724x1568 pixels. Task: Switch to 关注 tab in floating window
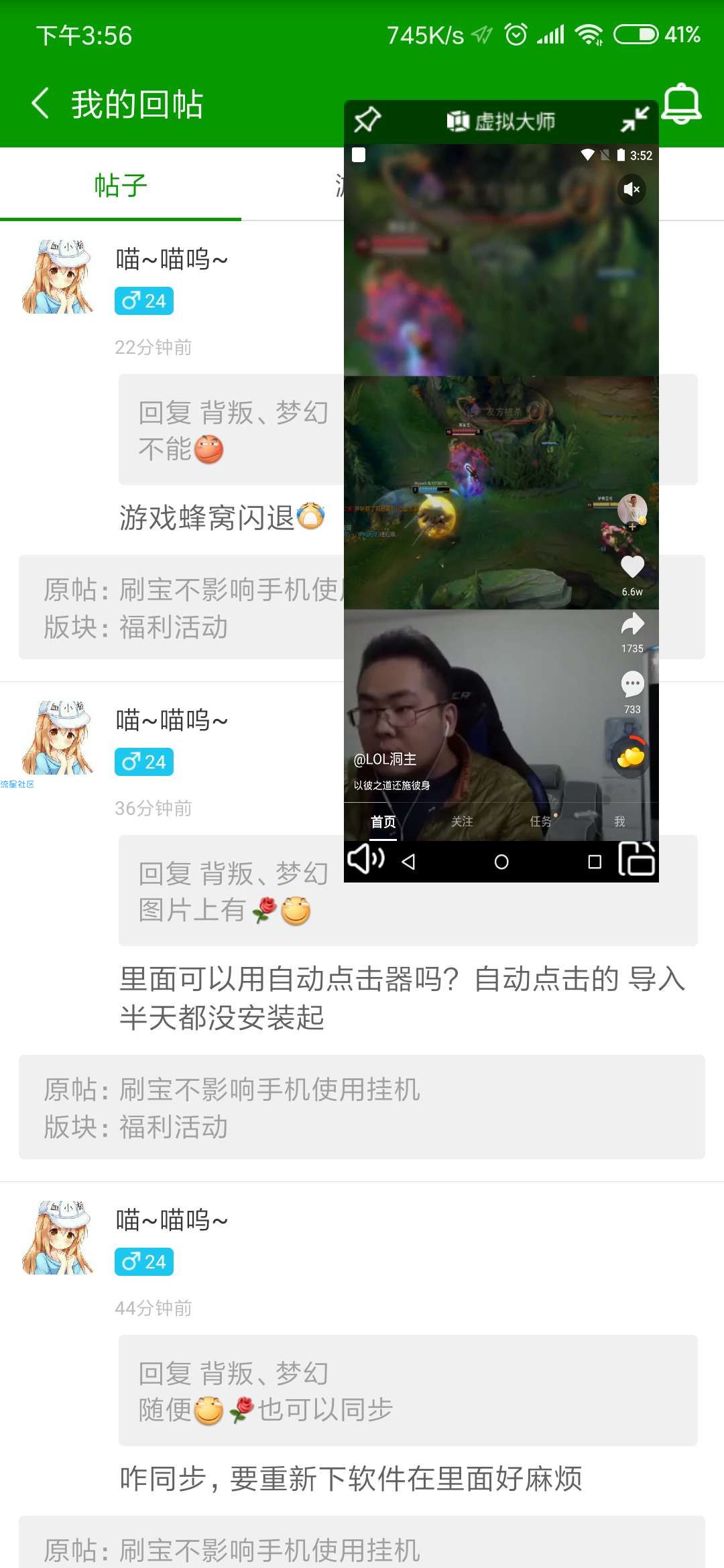point(462,822)
